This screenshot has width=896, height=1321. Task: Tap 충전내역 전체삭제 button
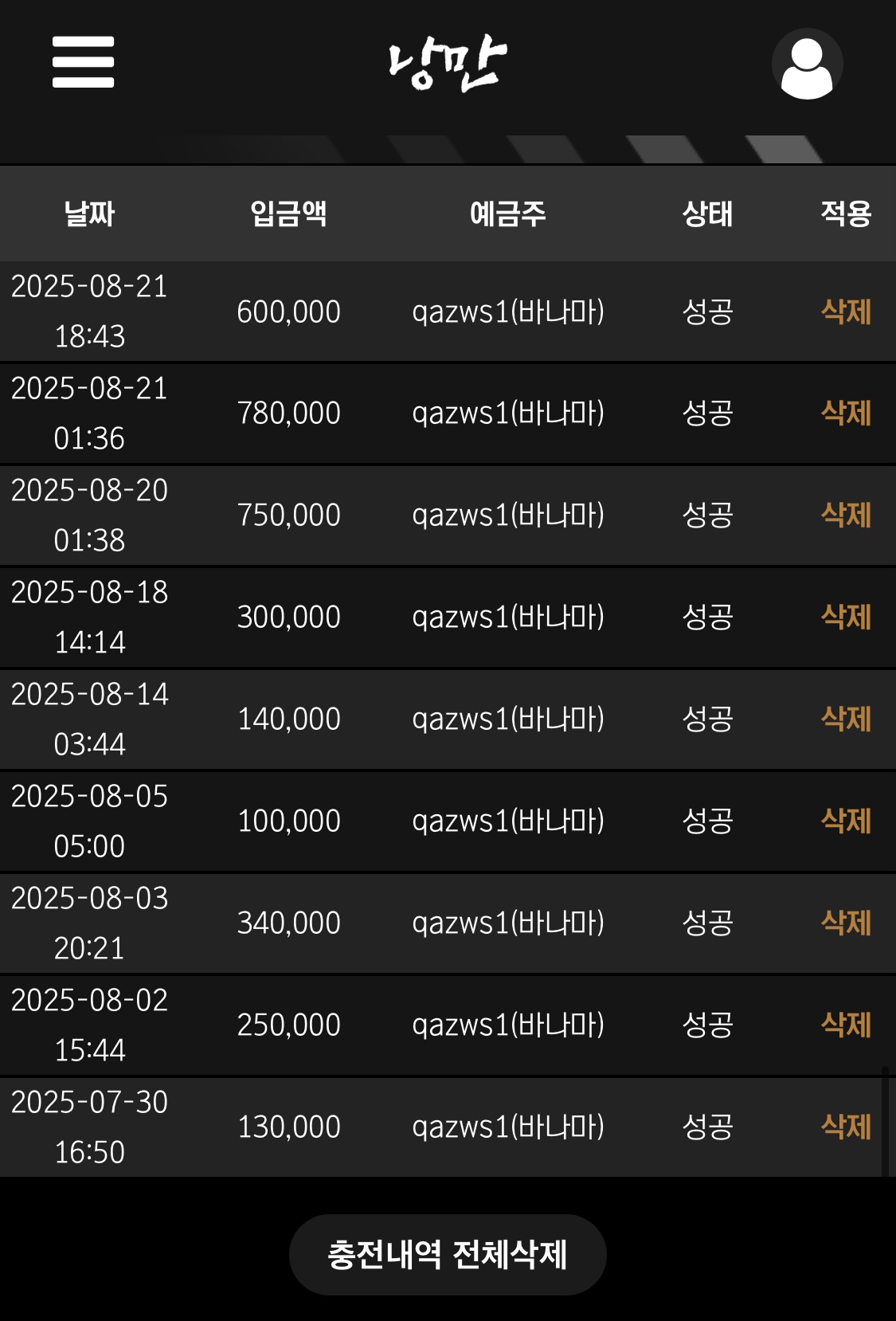point(448,1255)
